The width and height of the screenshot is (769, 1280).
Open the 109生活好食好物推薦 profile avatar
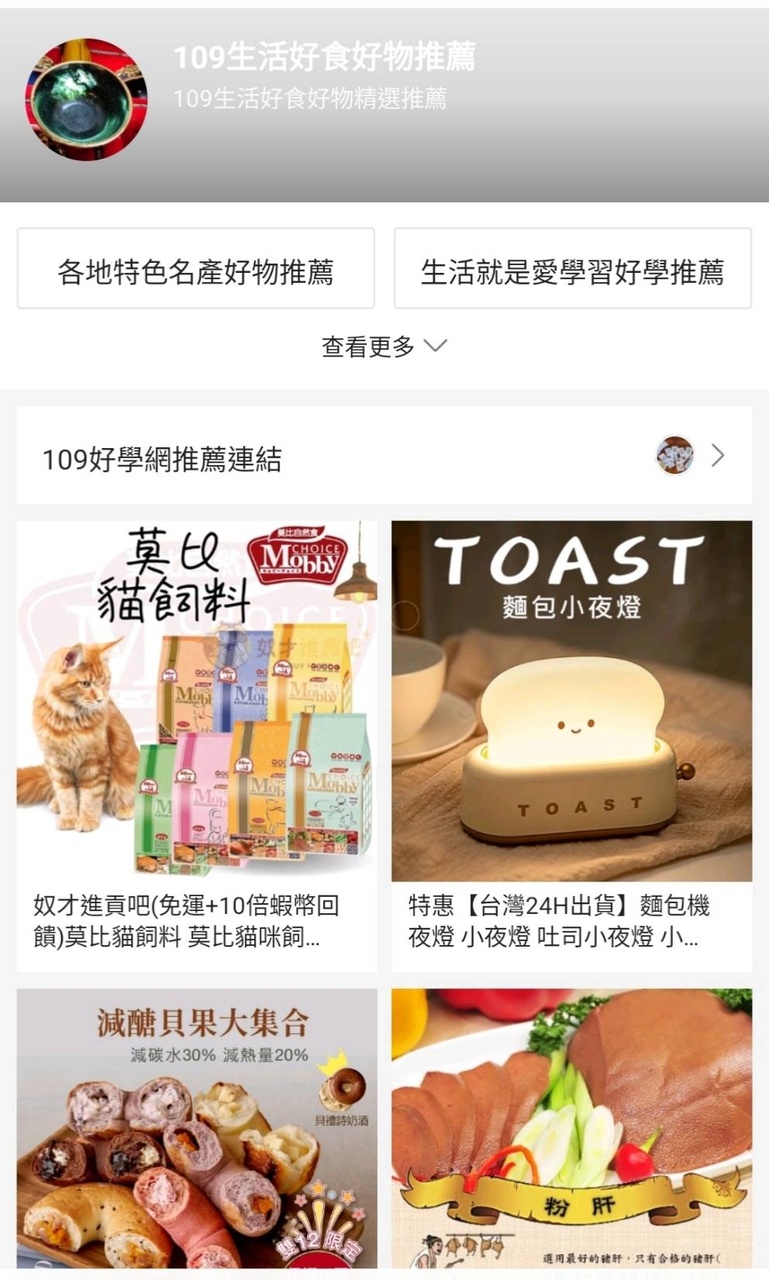pos(86,100)
